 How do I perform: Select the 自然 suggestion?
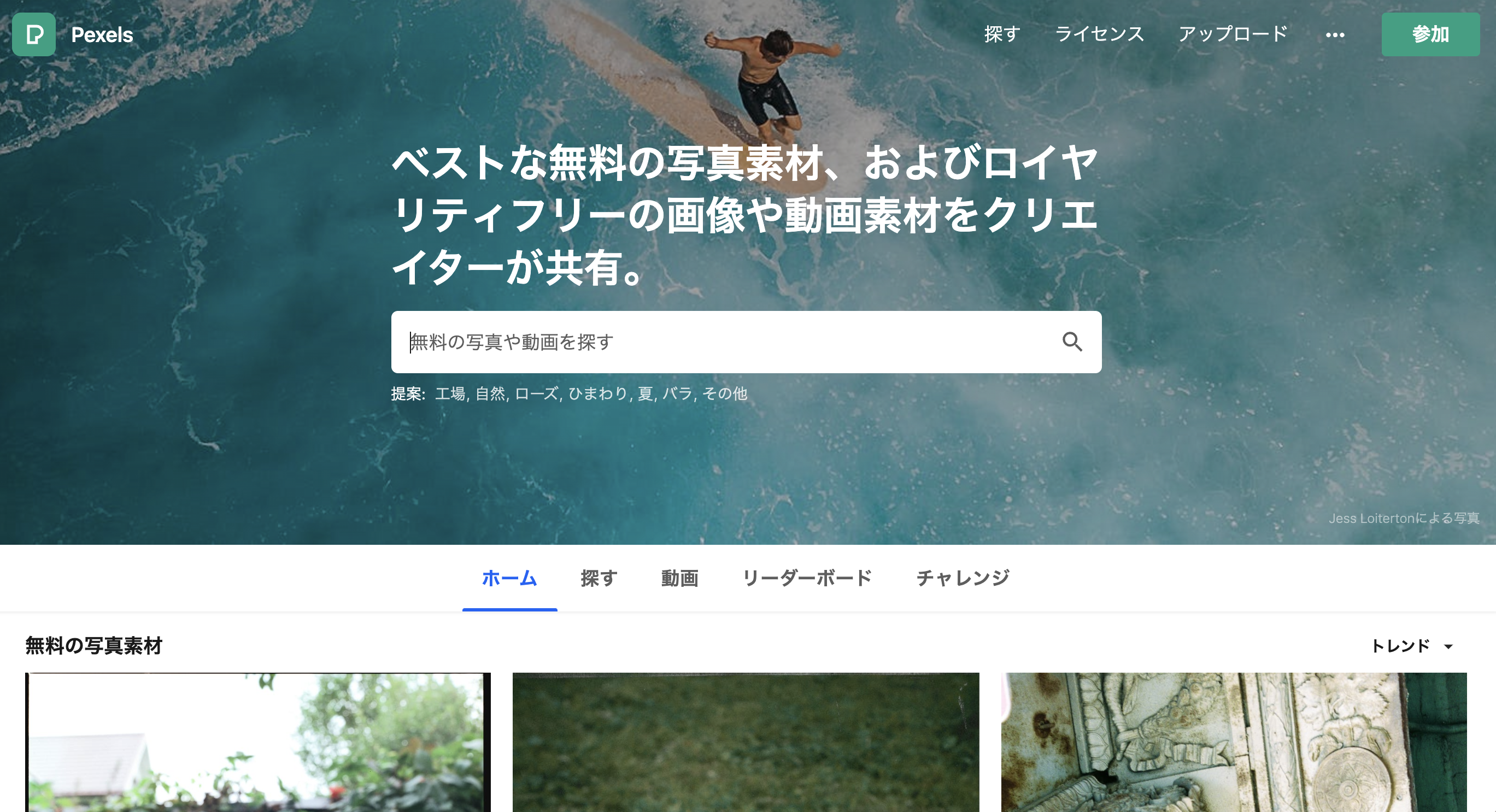point(490,393)
